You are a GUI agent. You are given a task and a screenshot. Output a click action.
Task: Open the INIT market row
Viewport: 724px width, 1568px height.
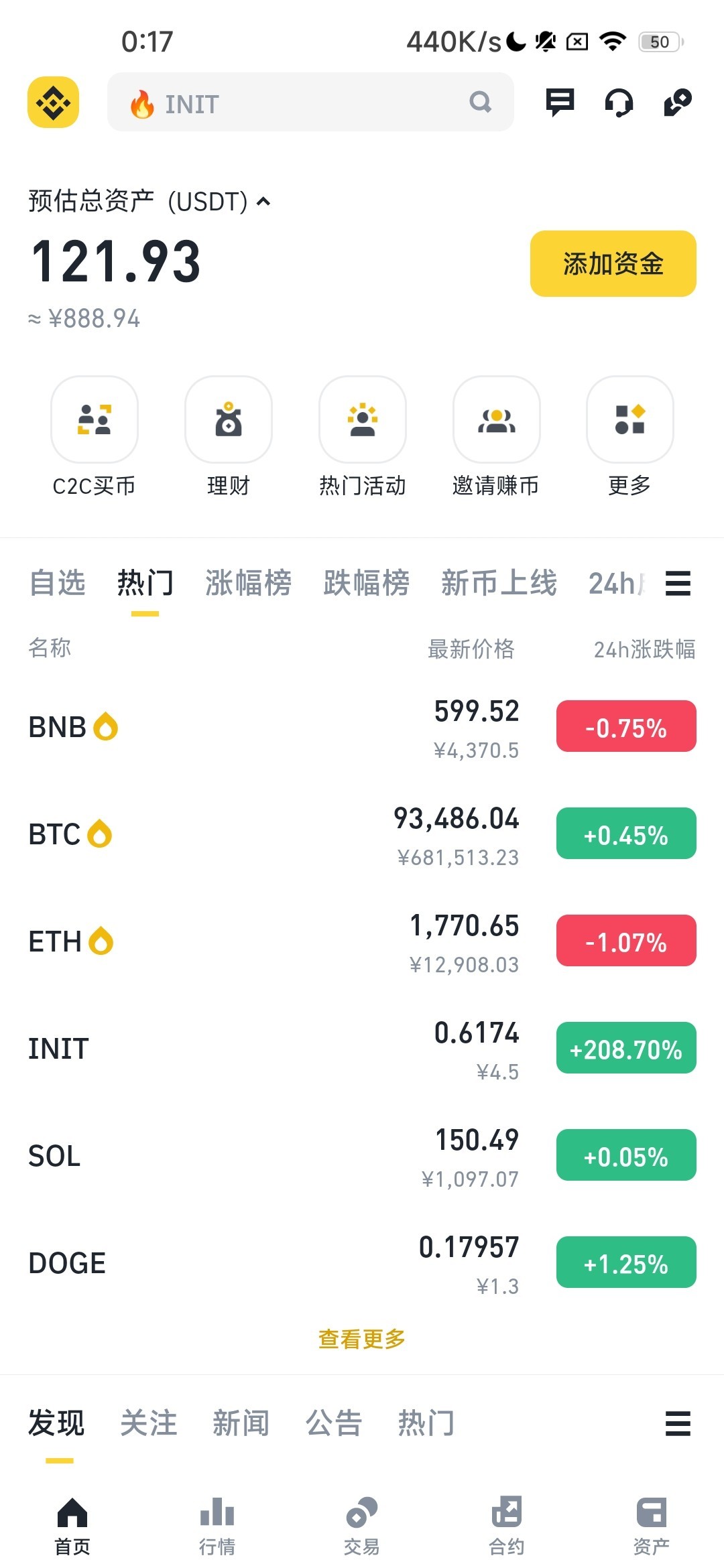[x=268, y=1049]
